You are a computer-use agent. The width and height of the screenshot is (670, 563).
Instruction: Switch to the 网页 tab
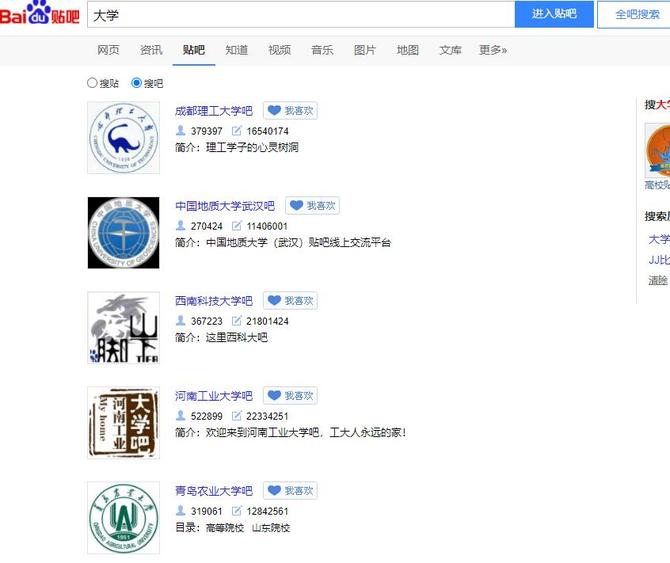point(108,50)
